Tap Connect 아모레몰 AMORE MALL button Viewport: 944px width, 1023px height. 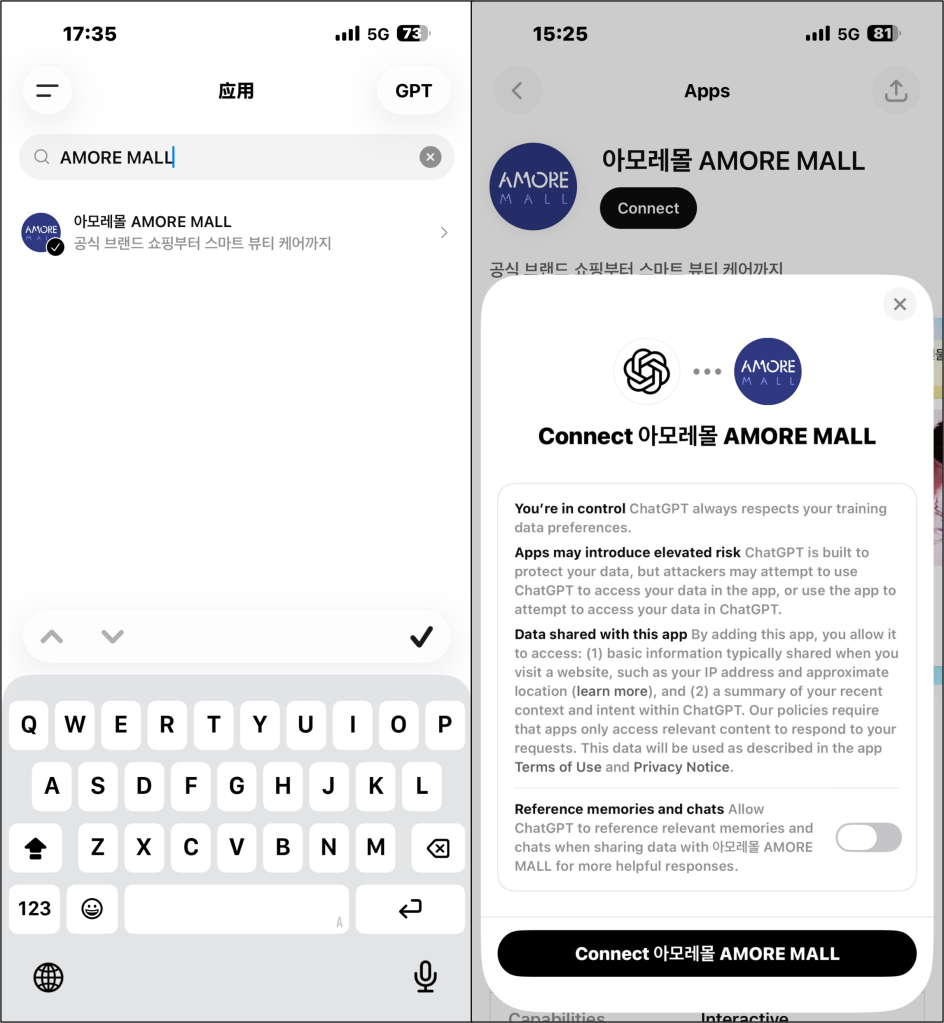707,953
